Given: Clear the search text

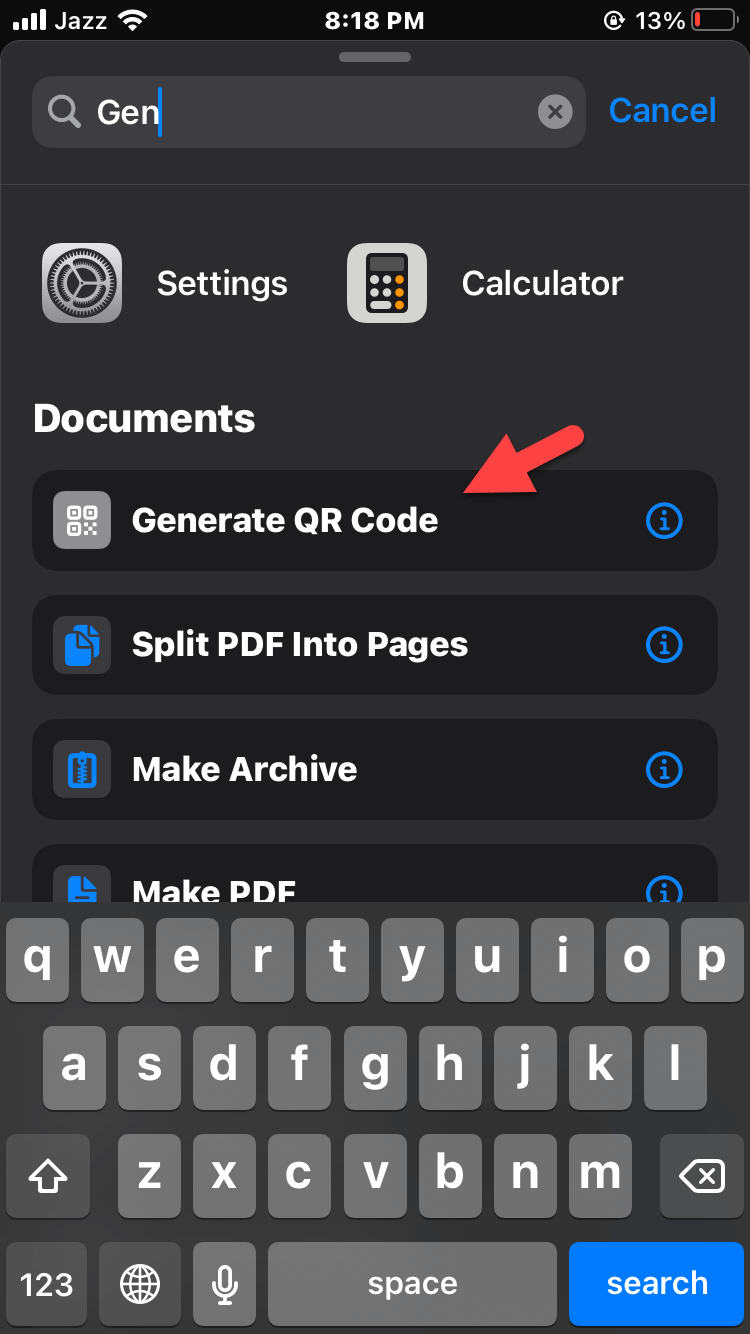Looking at the screenshot, I should click(x=555, y=112).
